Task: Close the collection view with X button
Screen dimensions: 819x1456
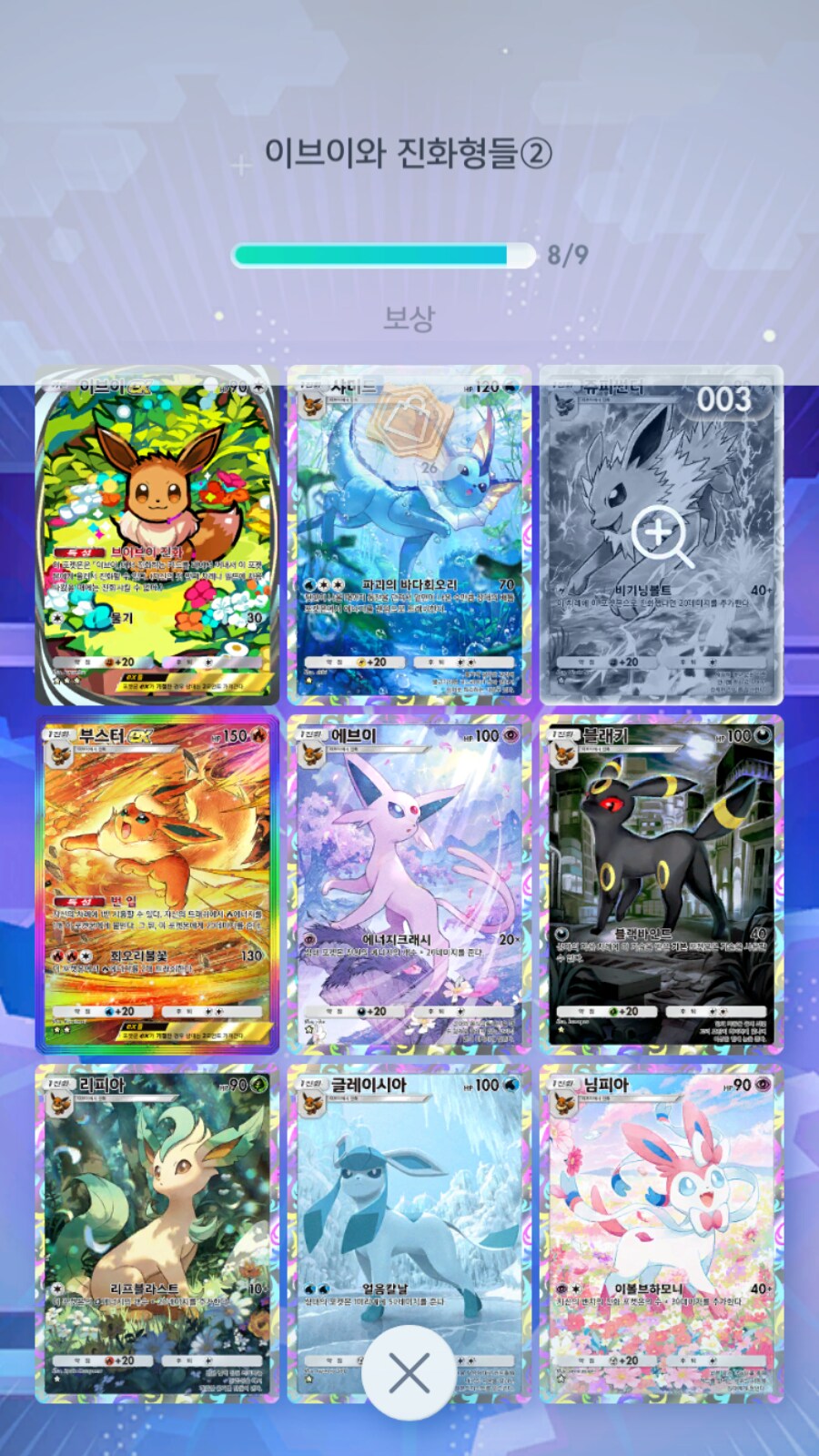Action: pos(409,1373)
